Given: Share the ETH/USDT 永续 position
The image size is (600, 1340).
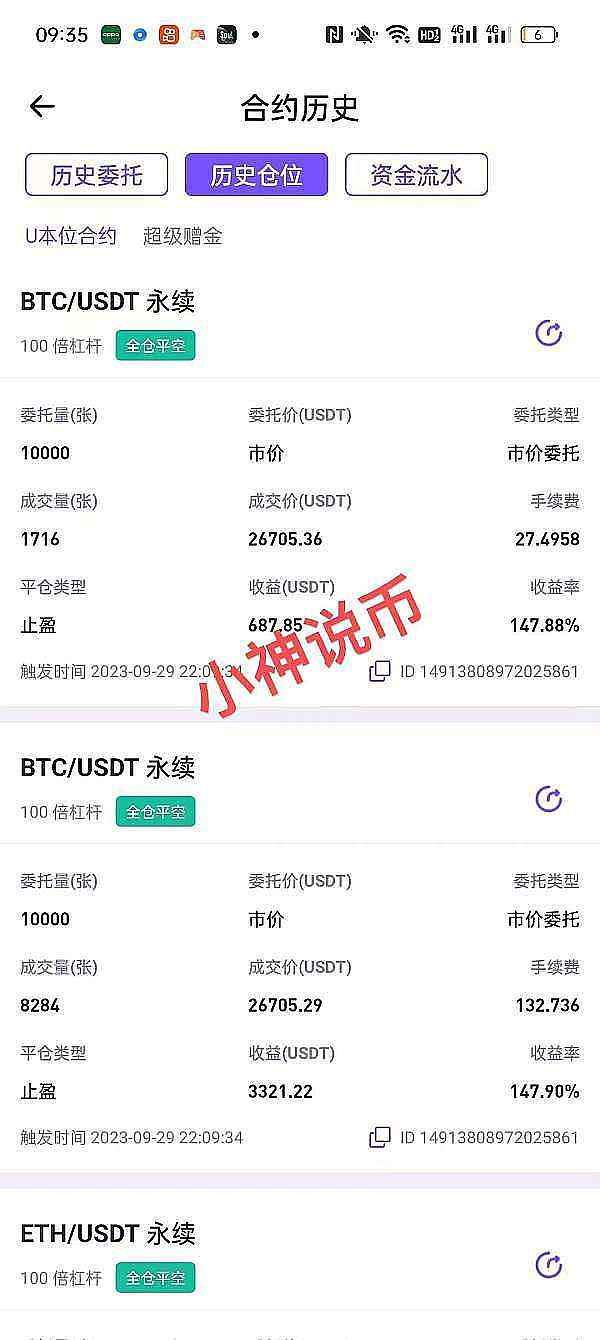Looking at the screenshot, I should point(549,1265).
